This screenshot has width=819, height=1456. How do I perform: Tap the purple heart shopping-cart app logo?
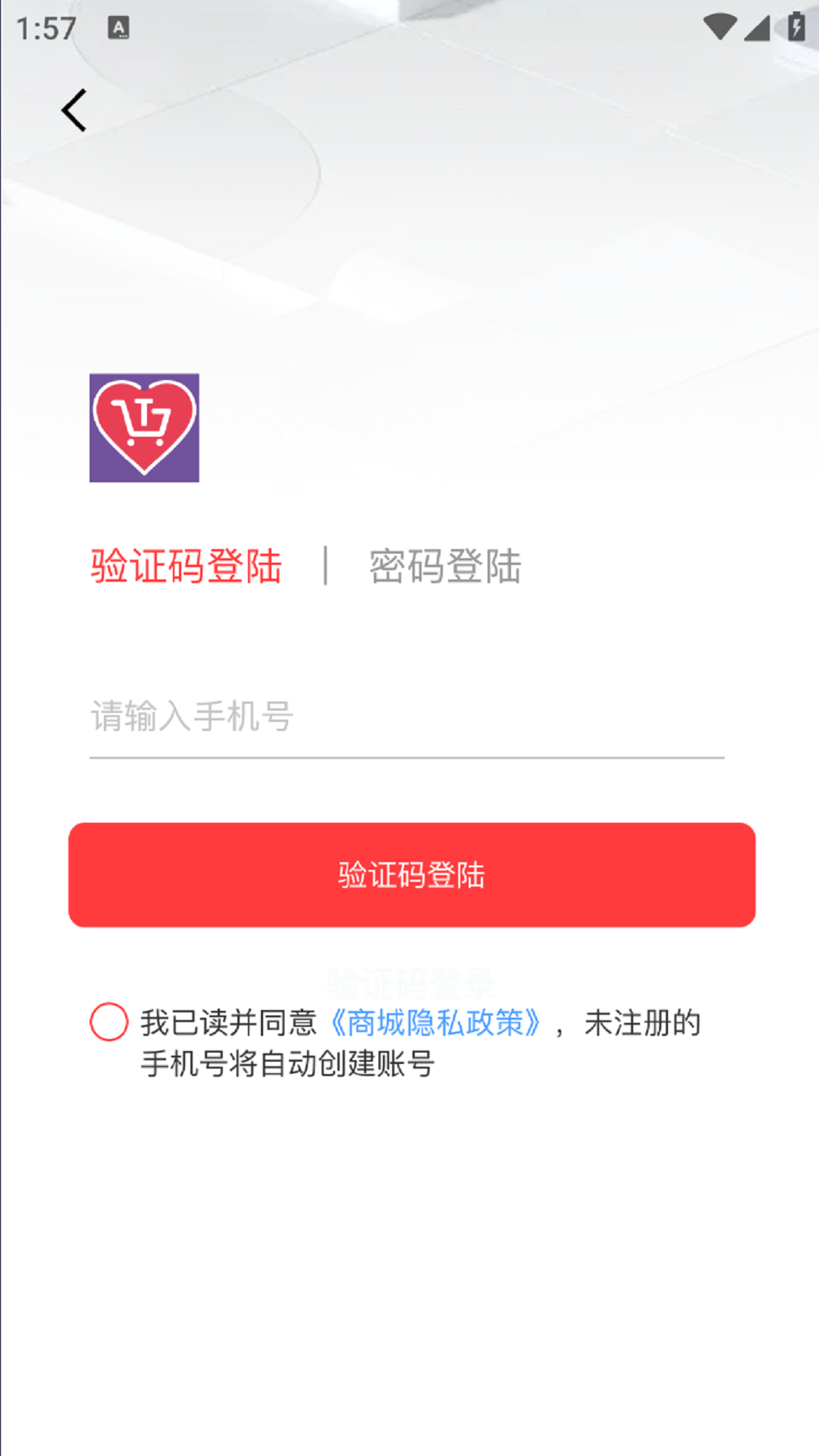144,428
